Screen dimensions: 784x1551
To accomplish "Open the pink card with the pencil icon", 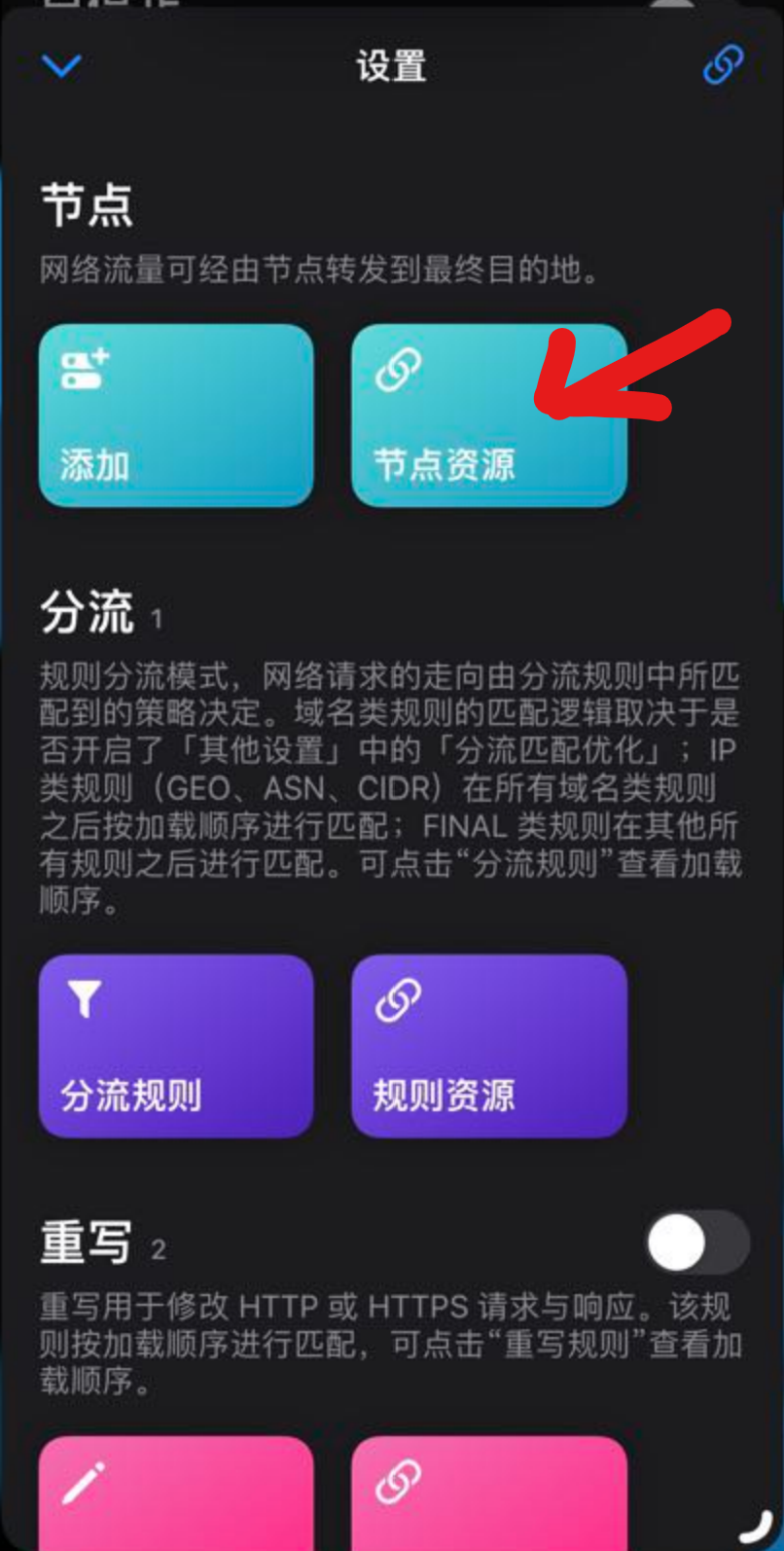I will tap(176, 1494).
